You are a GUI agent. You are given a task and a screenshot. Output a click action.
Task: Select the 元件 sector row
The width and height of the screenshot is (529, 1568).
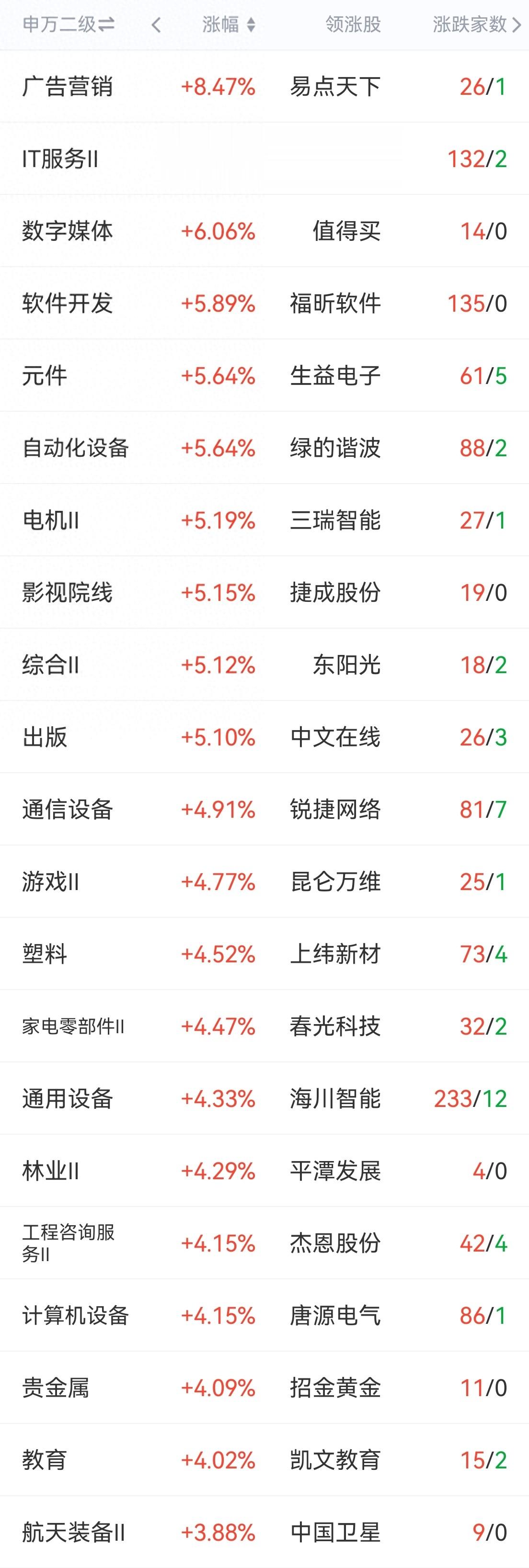pos(264,375)
